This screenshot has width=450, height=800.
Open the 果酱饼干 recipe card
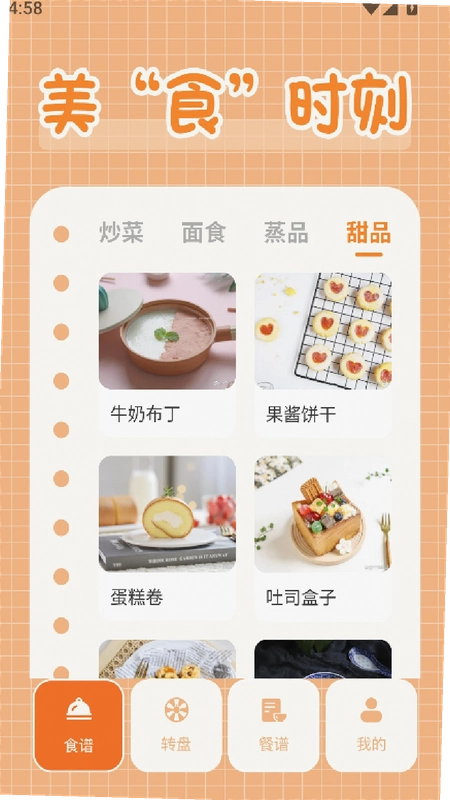click(x=323, y=355)
